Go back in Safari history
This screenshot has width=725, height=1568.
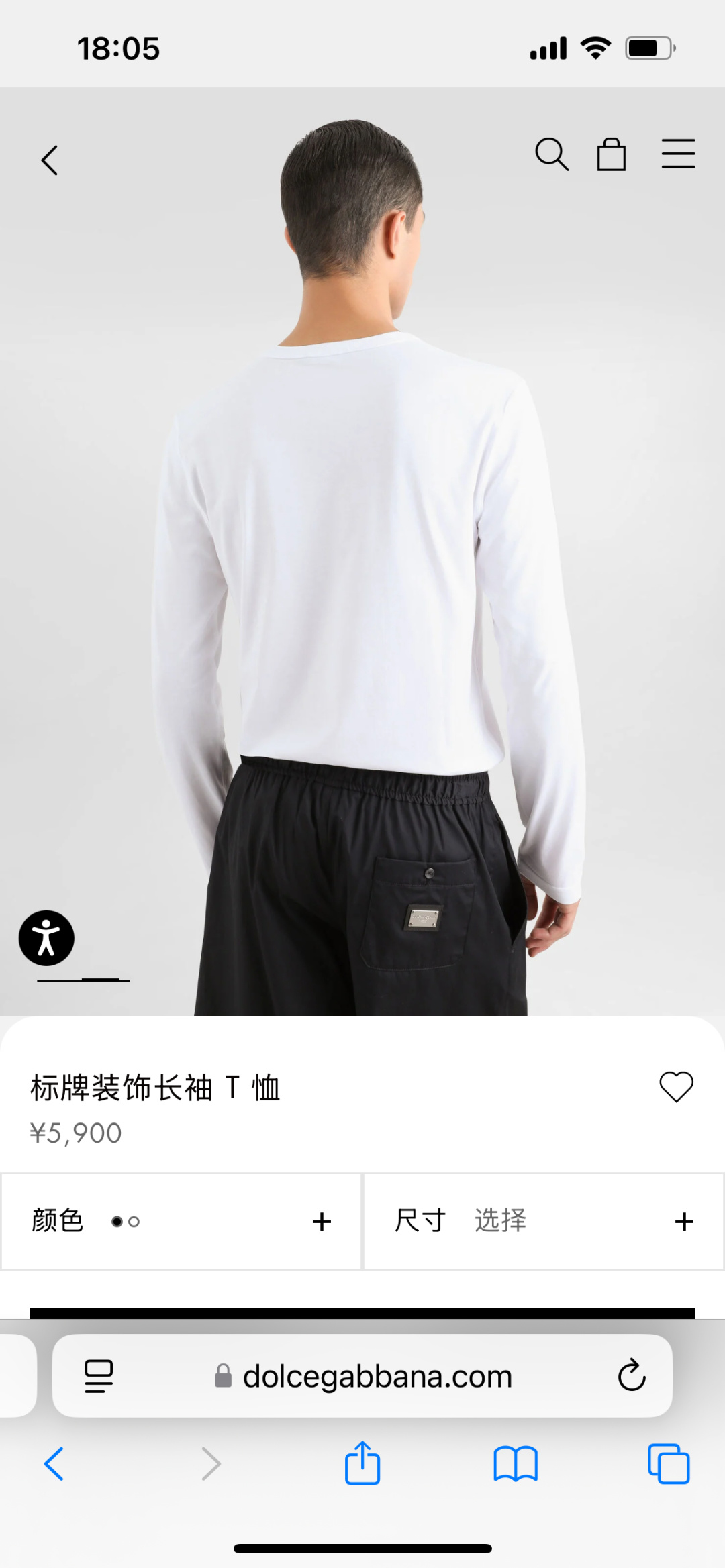click(x=54, y=1463)
